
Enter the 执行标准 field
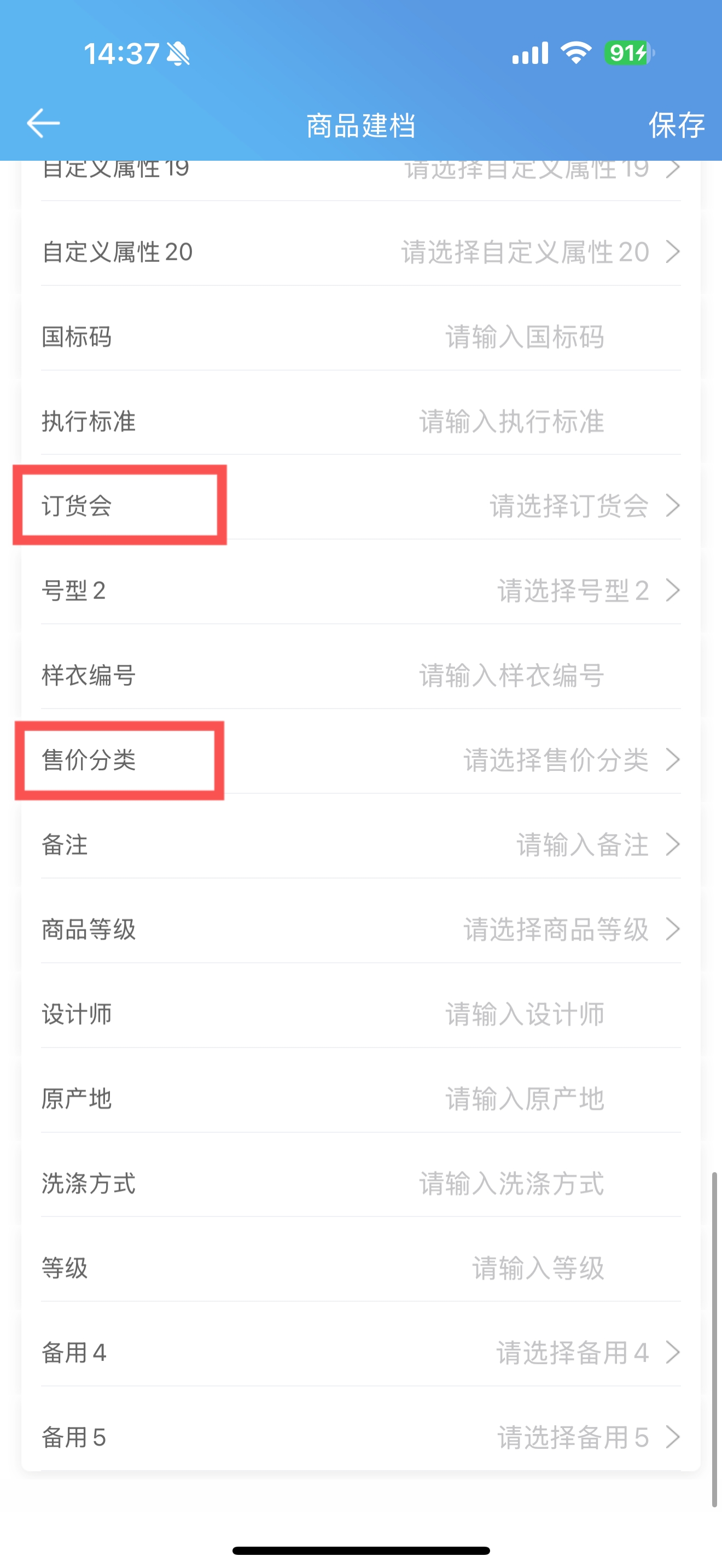click(361, 421)
